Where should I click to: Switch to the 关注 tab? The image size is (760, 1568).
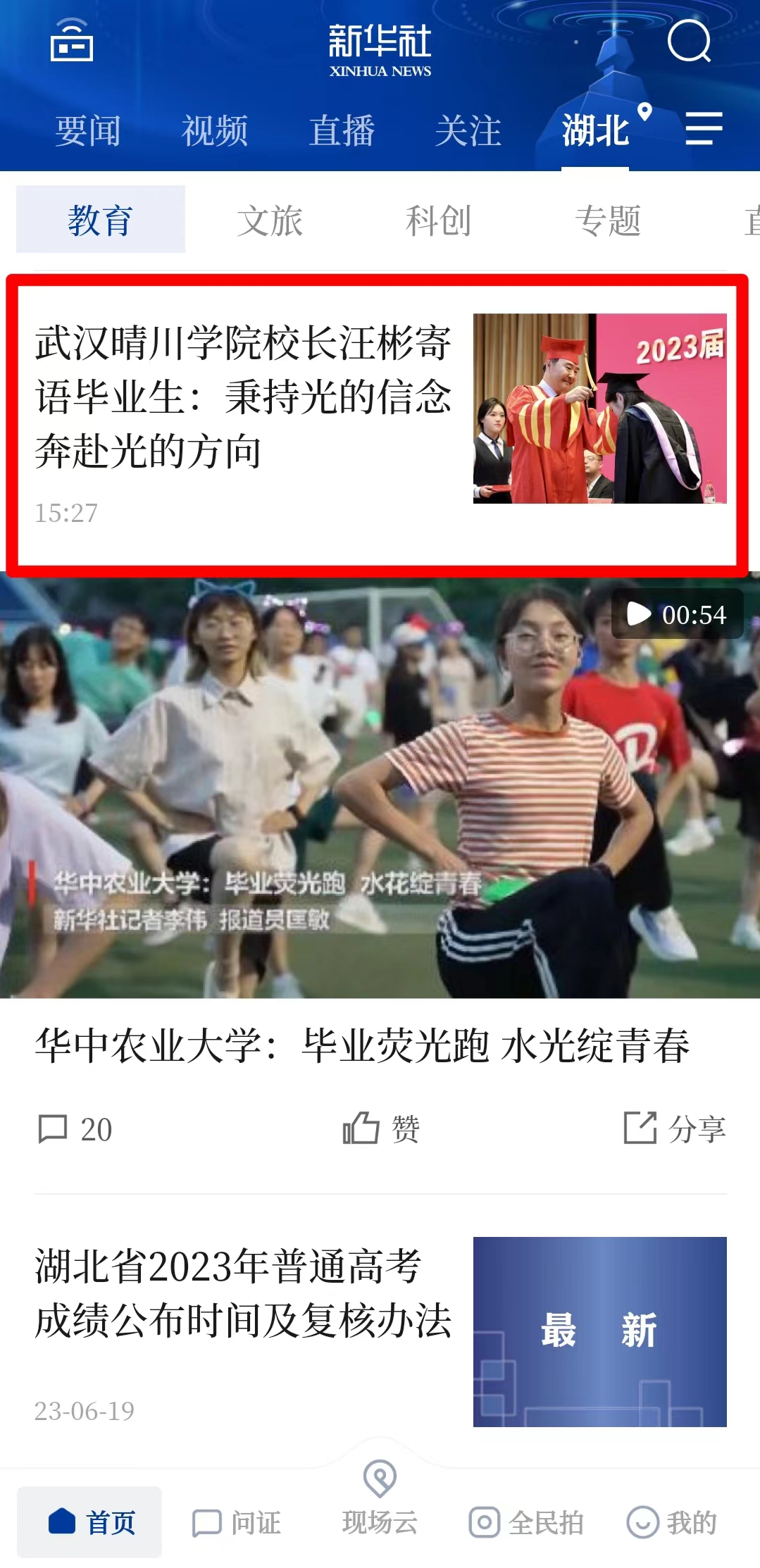(468, 131)
